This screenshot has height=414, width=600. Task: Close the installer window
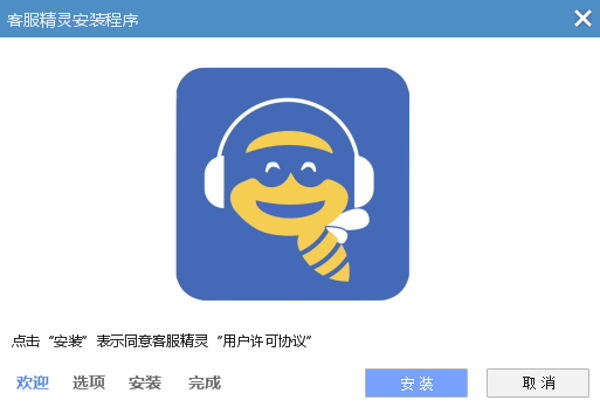(581, 18)
